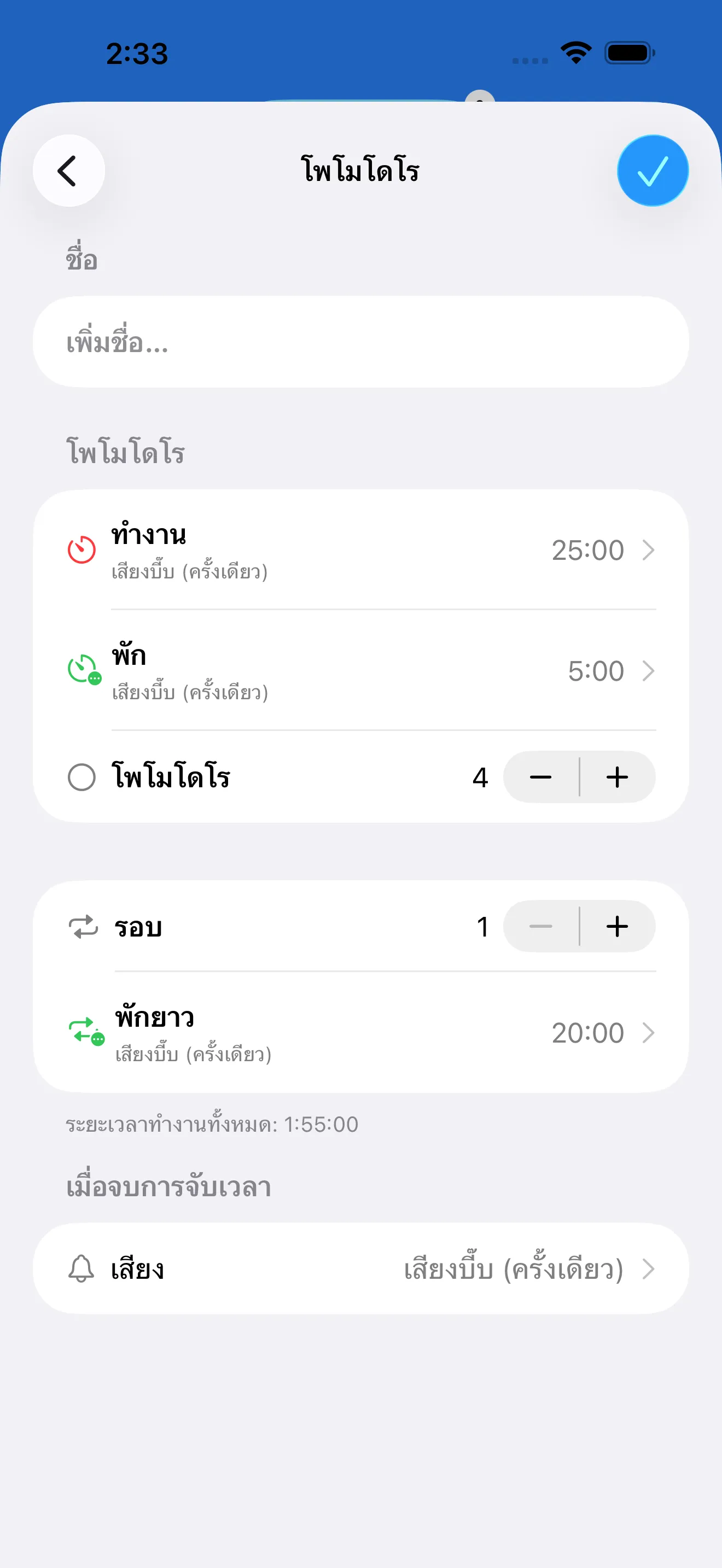This screenshot has width=722, height=1568.
Task: Tap the 25:00 work duration value
Action: pyautogui.click(x=586, y=549)
